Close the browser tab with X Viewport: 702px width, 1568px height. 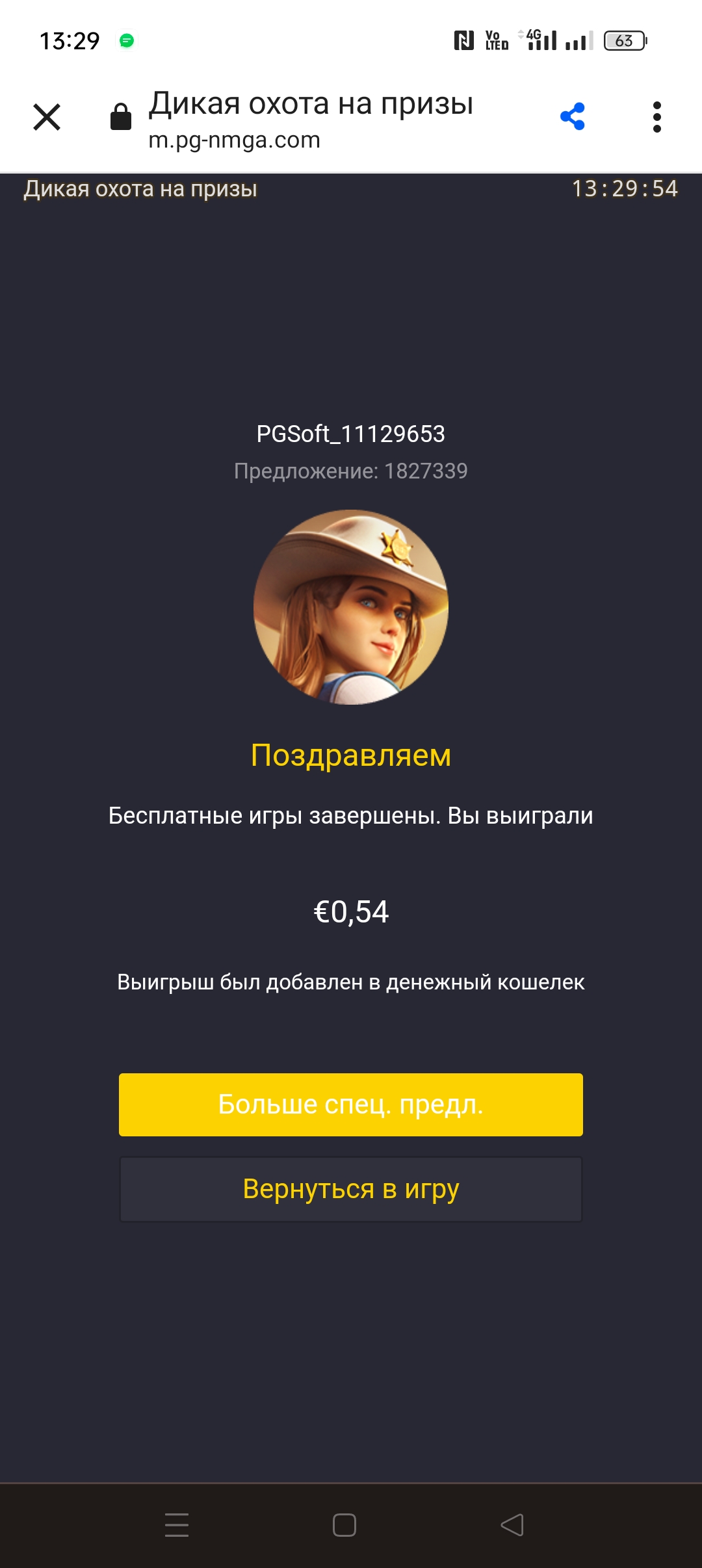click(x=47, y=118)
